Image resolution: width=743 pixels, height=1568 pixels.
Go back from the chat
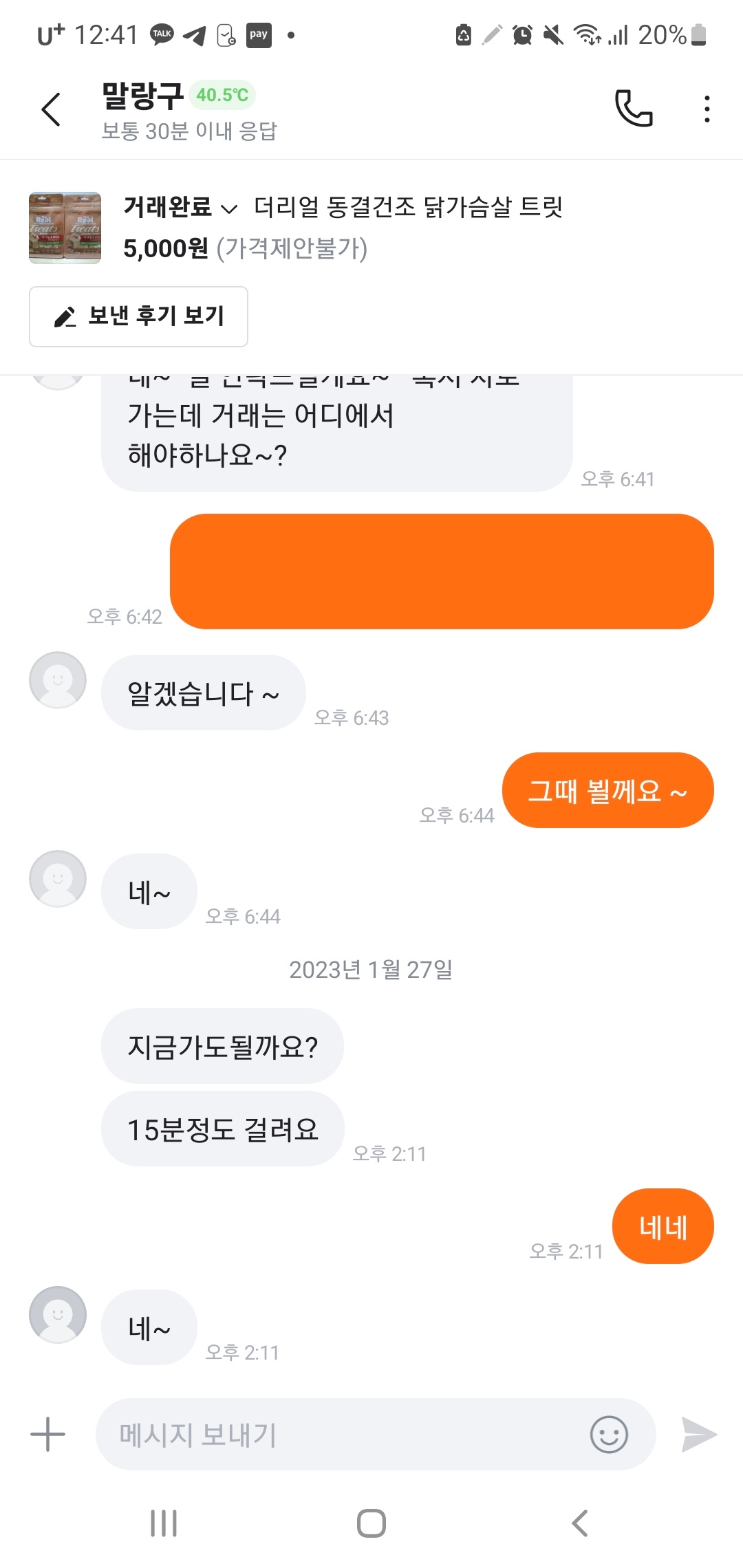52,109
